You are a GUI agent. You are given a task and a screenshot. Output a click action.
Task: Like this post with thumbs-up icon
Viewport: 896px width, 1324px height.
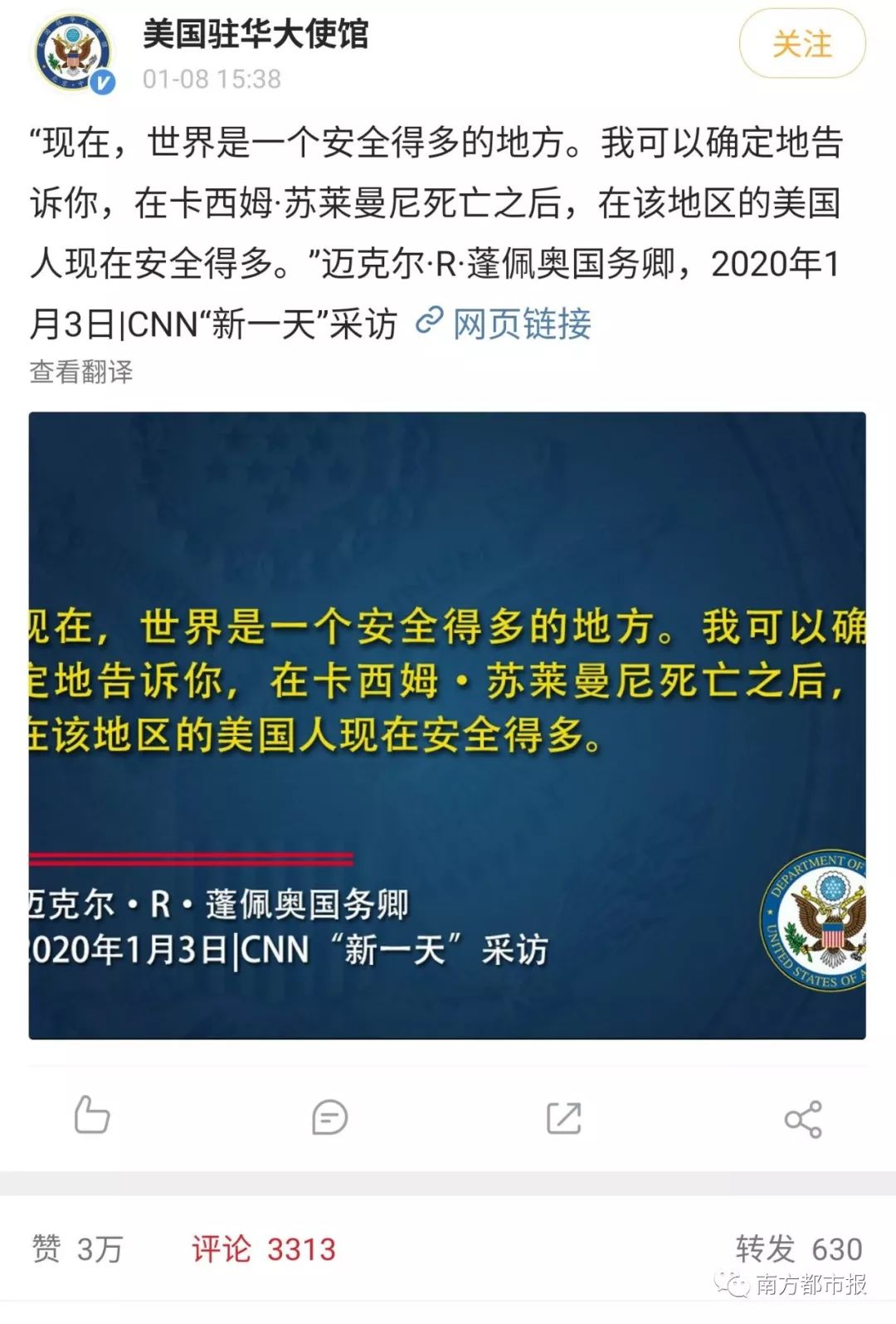91,1116
